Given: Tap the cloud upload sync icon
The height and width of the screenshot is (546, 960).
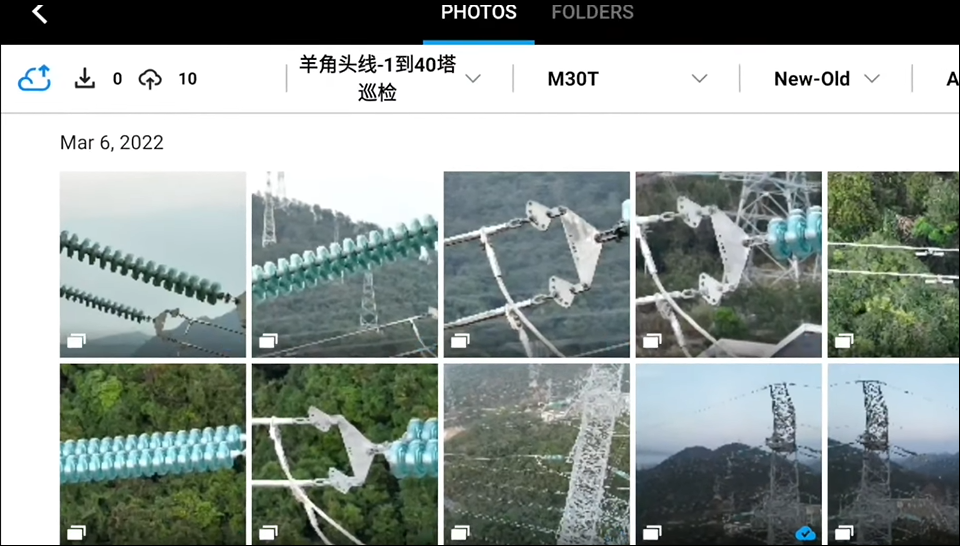Looking at the screenshot, I should click(x=35, y=78).
